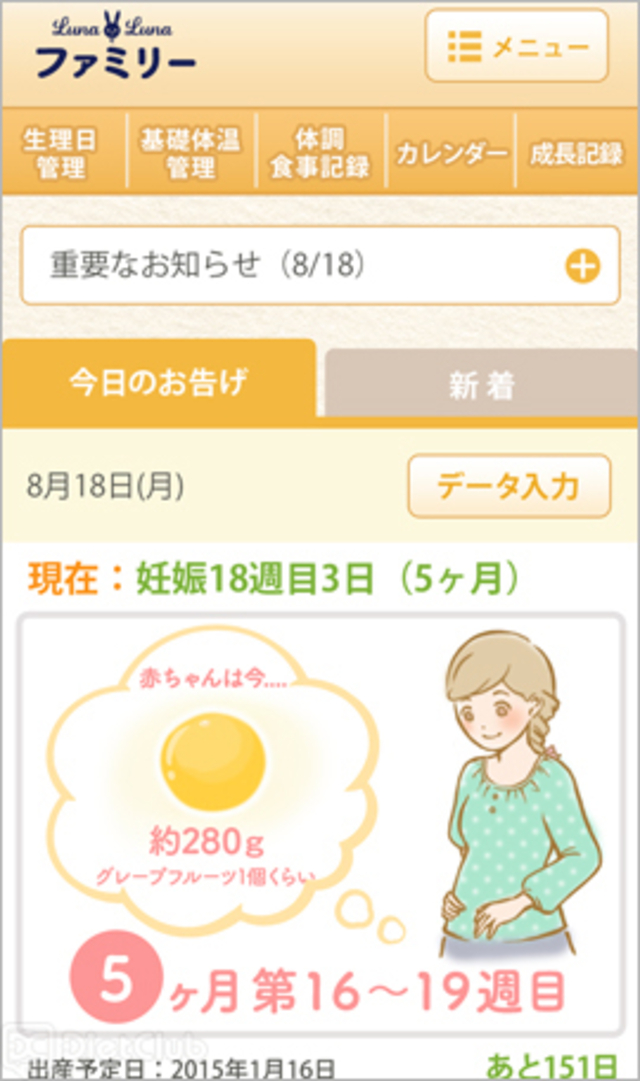Open 体調食事記録 section
The height and width of the screenshot is (1081, 640).
(320, 152)
